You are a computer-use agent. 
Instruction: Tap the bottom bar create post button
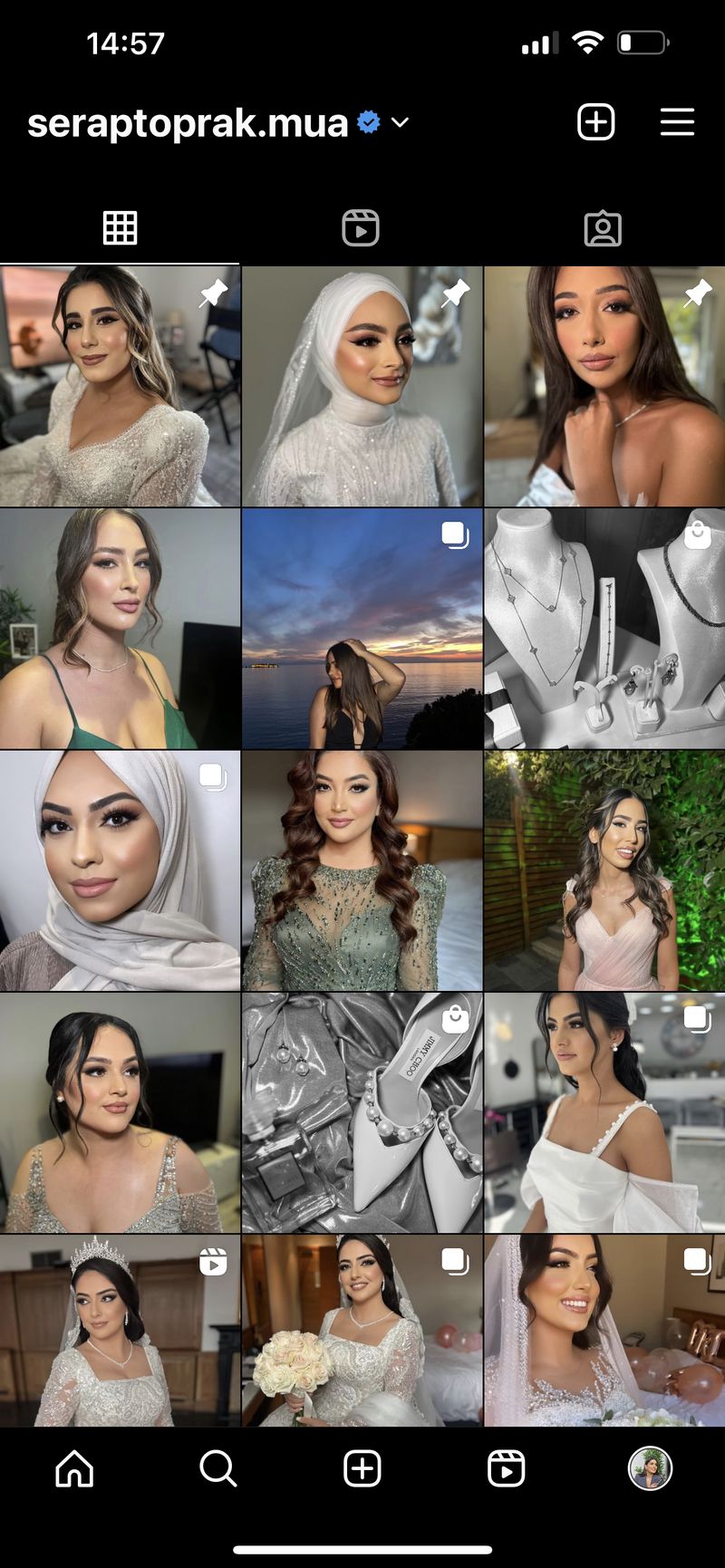(362, 1469)
